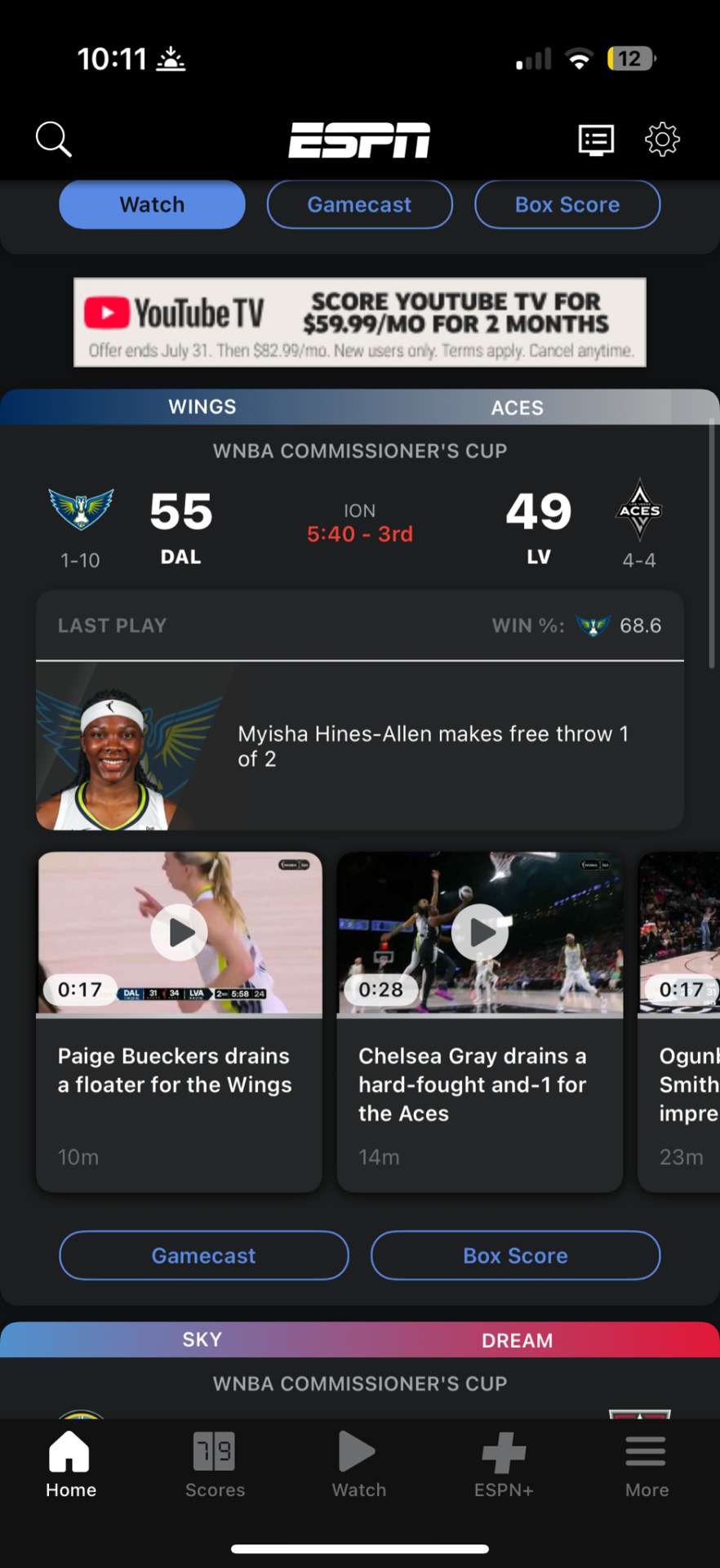Play the Paige Bueckers floater video
Screen dimensions: 720x1568
[x=179, y=933]
